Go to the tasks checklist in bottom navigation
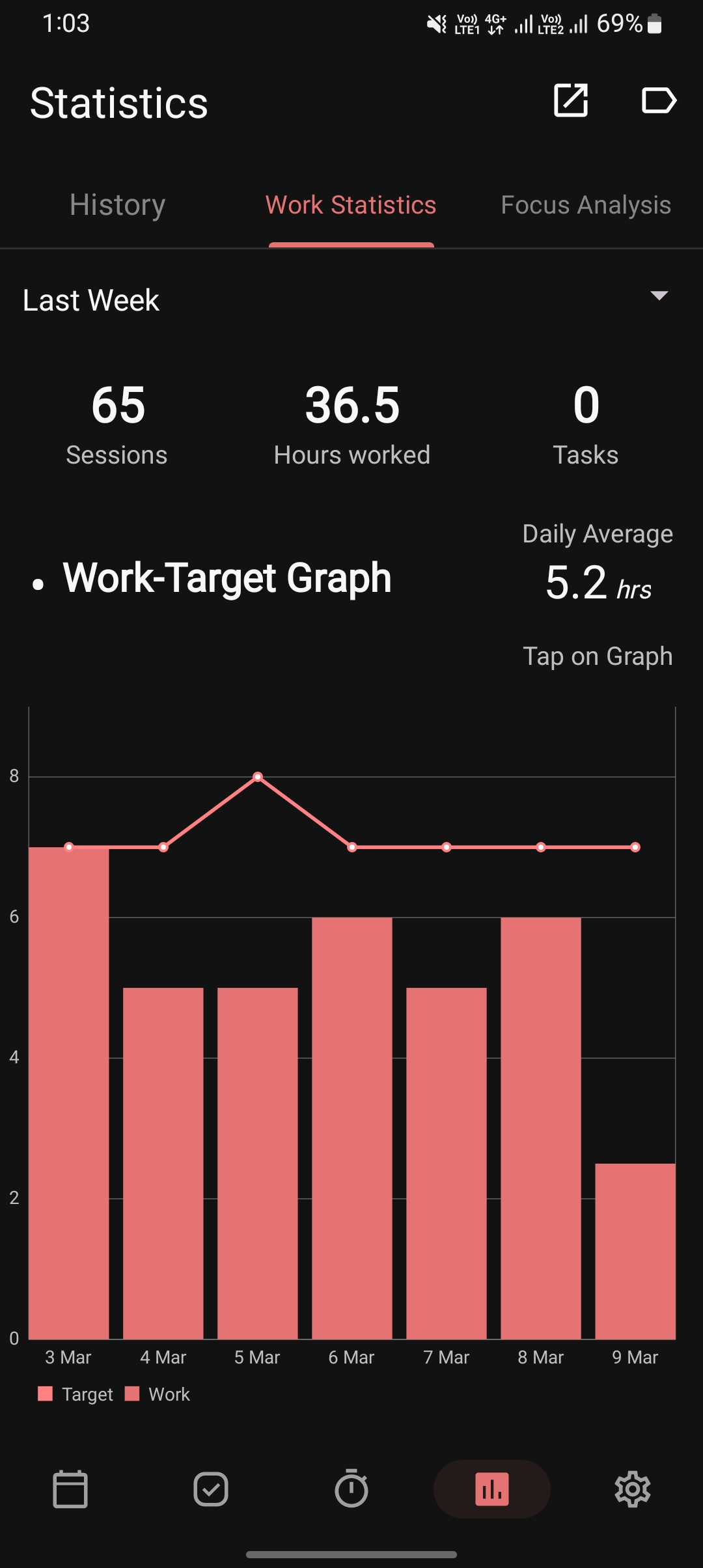Screen dimensions: 703x1568 (x=211, y=1489)
